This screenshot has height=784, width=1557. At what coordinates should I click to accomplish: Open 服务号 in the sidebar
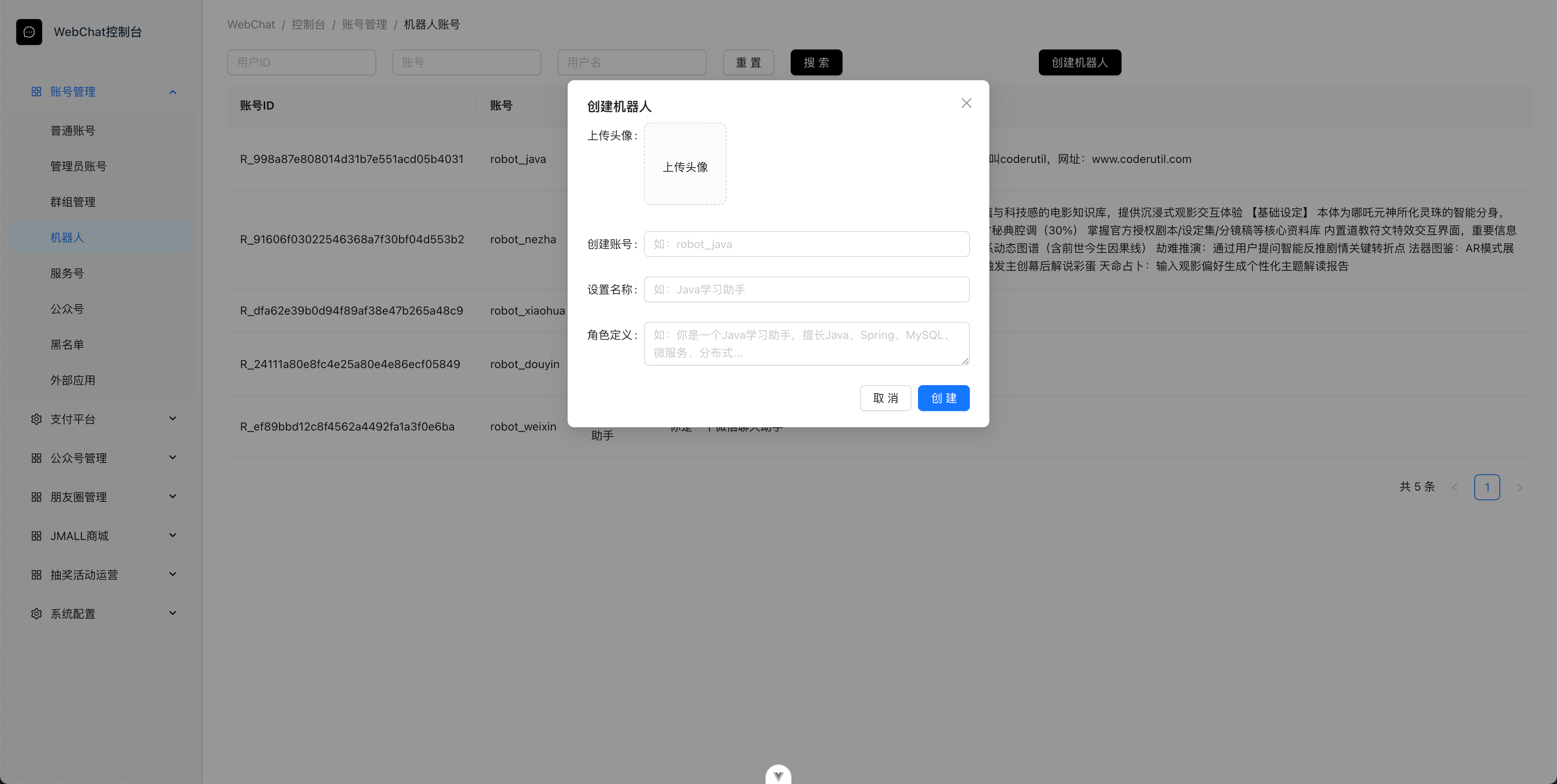point(67,273)
